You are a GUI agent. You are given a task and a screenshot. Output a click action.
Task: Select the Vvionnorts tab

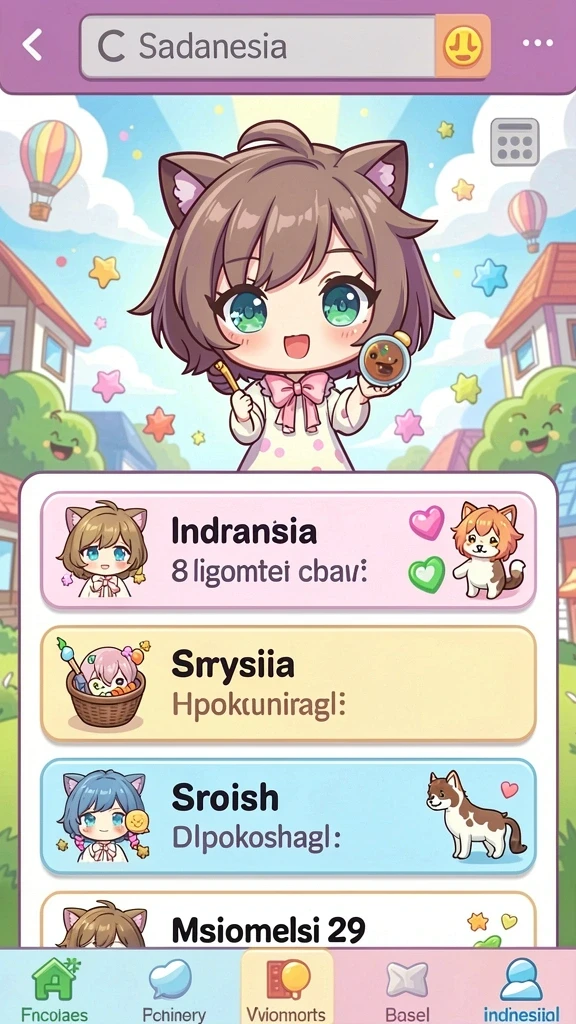click(287, 987)
